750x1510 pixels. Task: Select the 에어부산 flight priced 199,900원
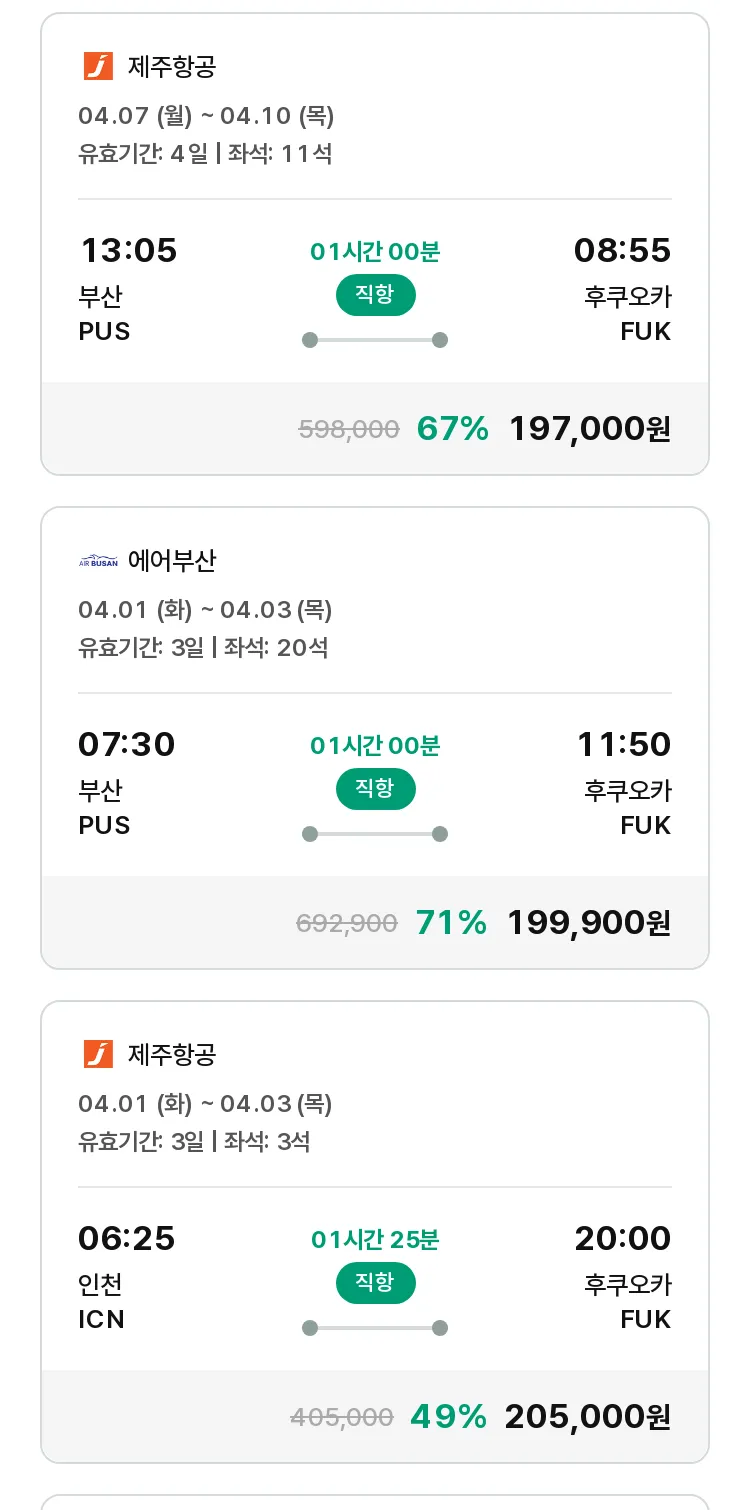pos(375,738)
